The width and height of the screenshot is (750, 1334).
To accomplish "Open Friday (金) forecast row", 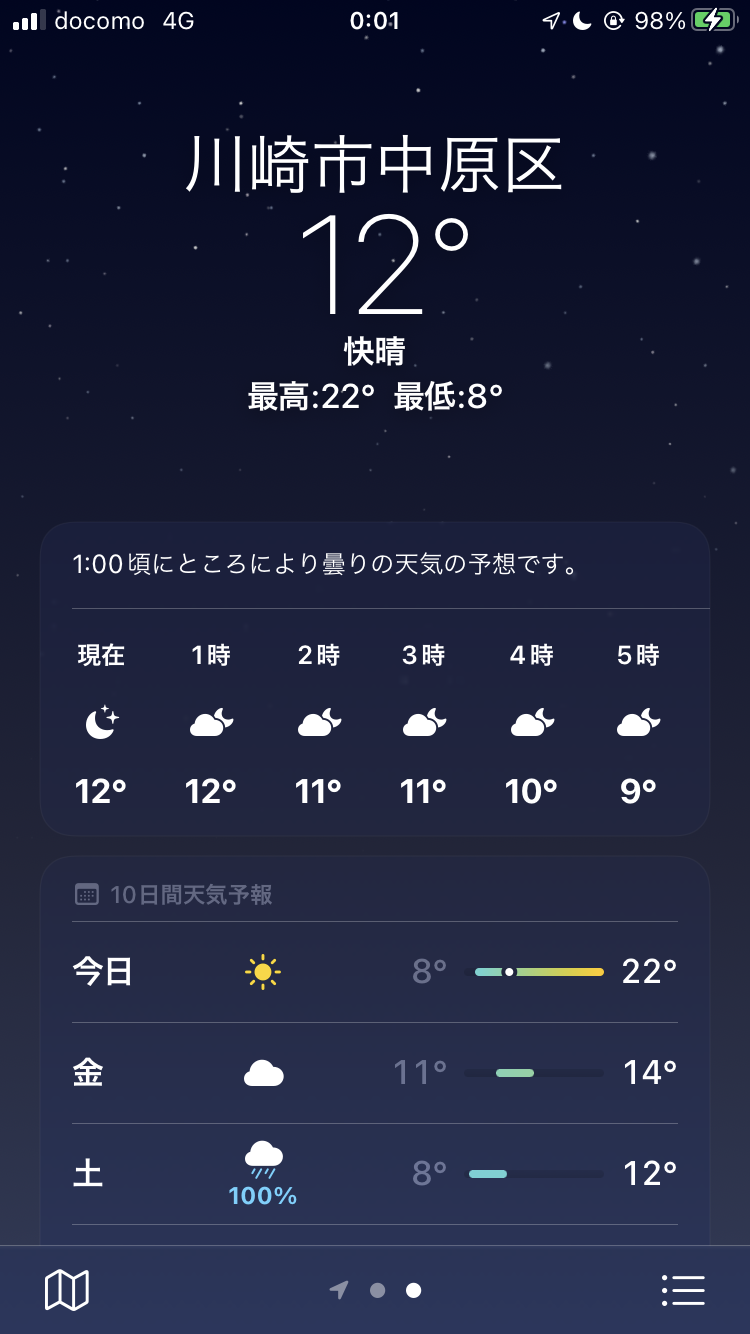I will coord(375,1073).
